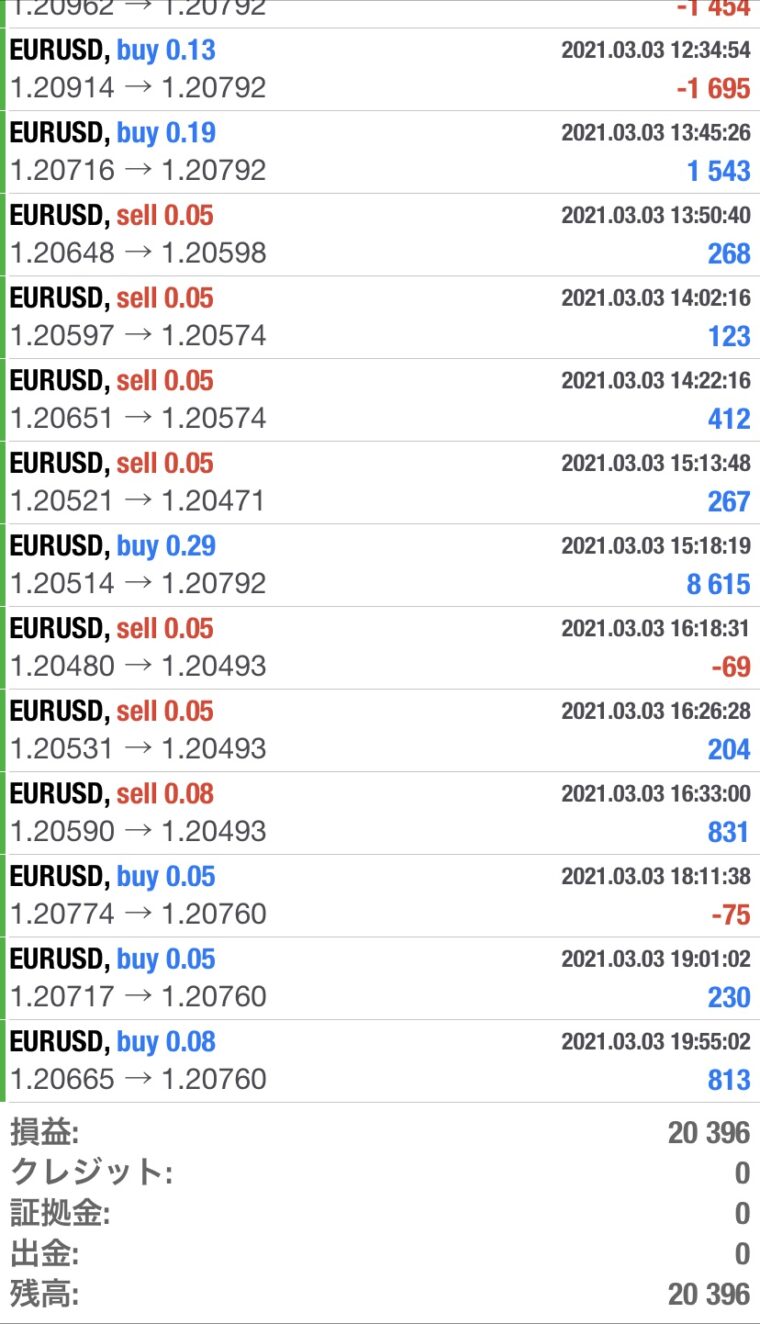Select the EURUSD sell 0.08 trade
This screenshot has height=1324, width=760.
pyautogui.click(x=380, y=813)
